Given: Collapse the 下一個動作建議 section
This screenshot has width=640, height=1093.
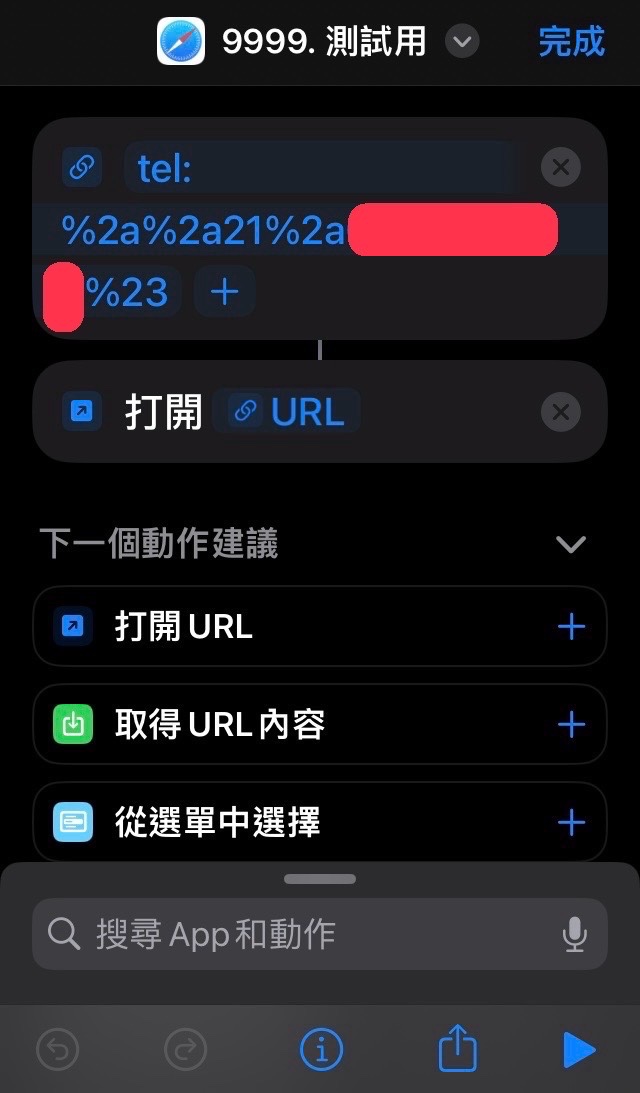Looking at the screenshot, I should tap(570, 545).
